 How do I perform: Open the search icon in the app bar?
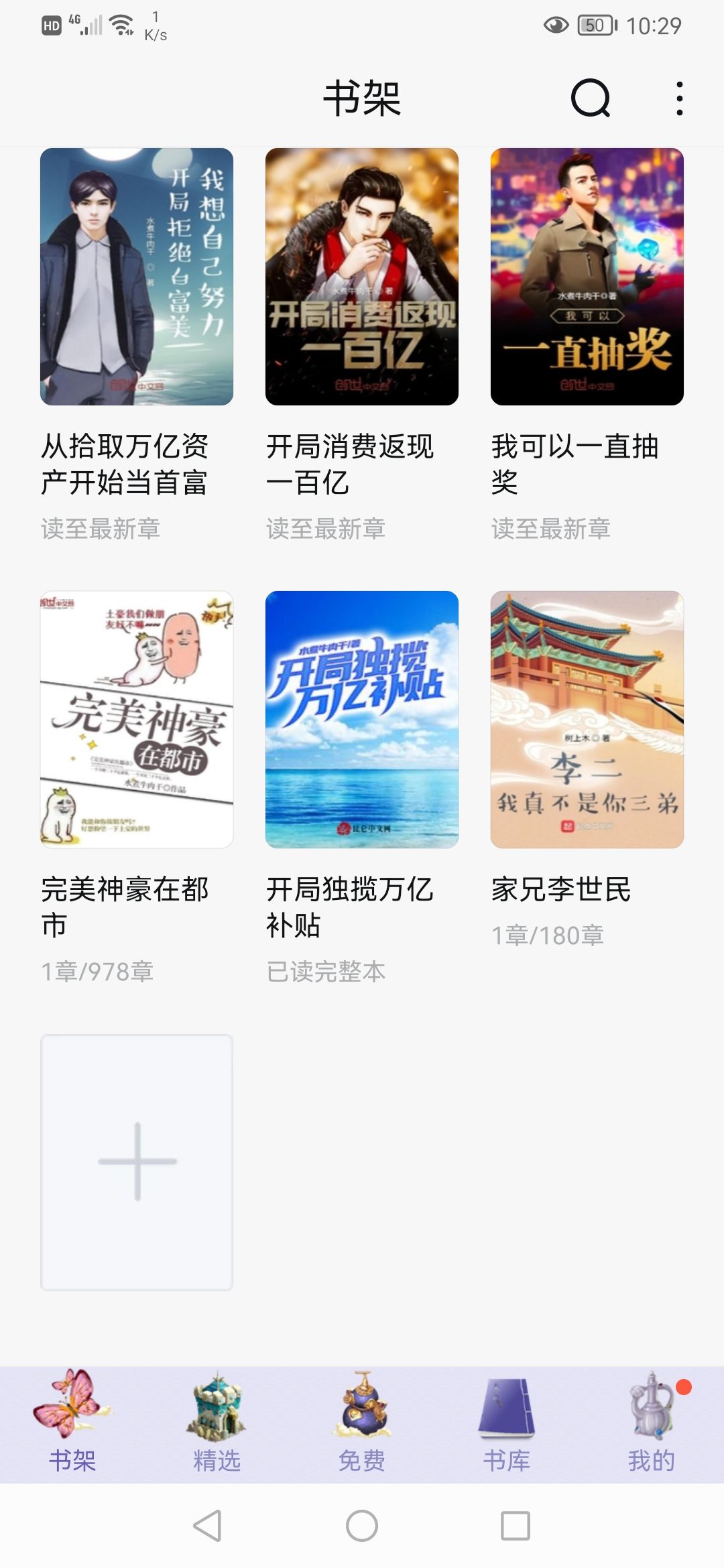pos(591,99)
